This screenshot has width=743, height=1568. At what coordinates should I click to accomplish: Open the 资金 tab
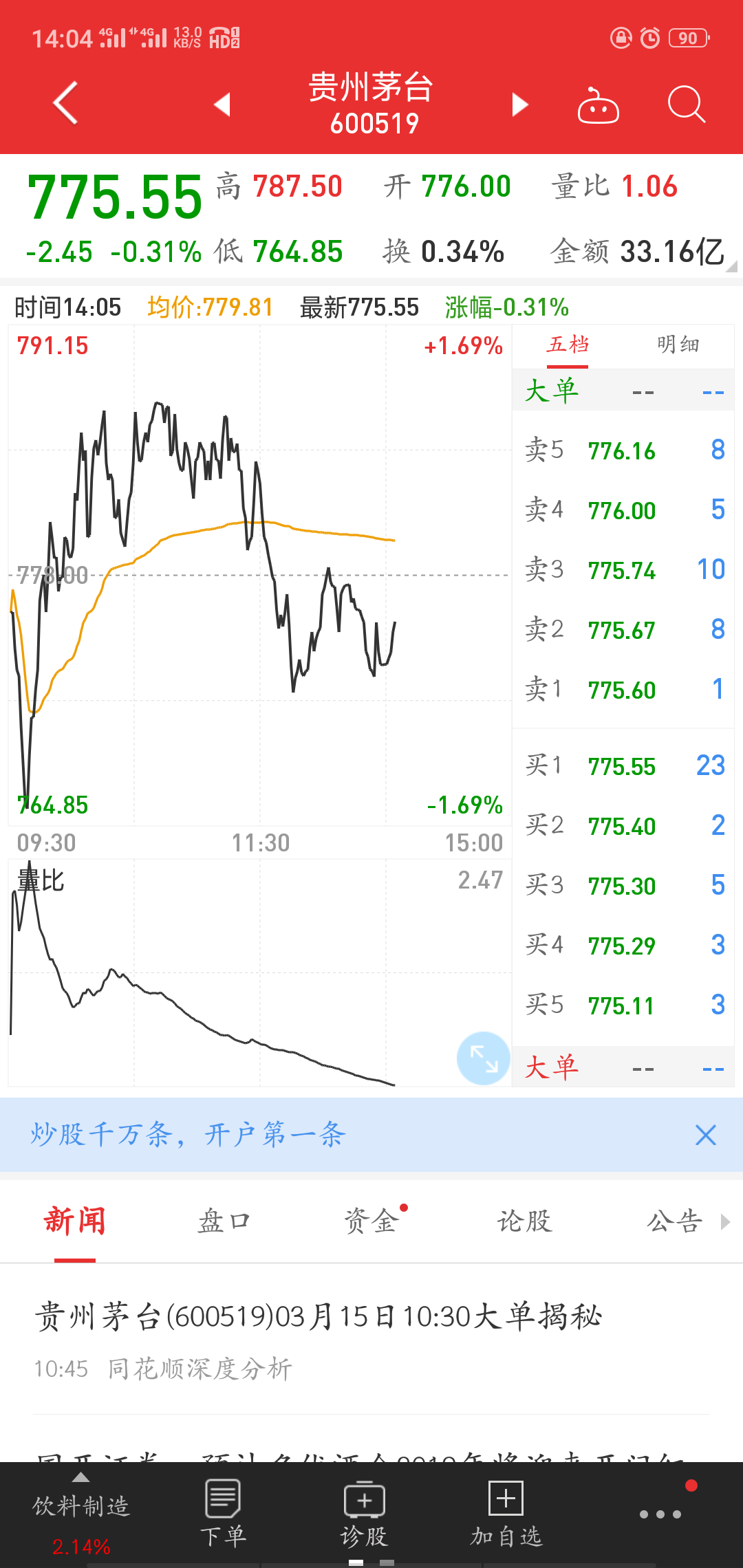coord(371,1221)
